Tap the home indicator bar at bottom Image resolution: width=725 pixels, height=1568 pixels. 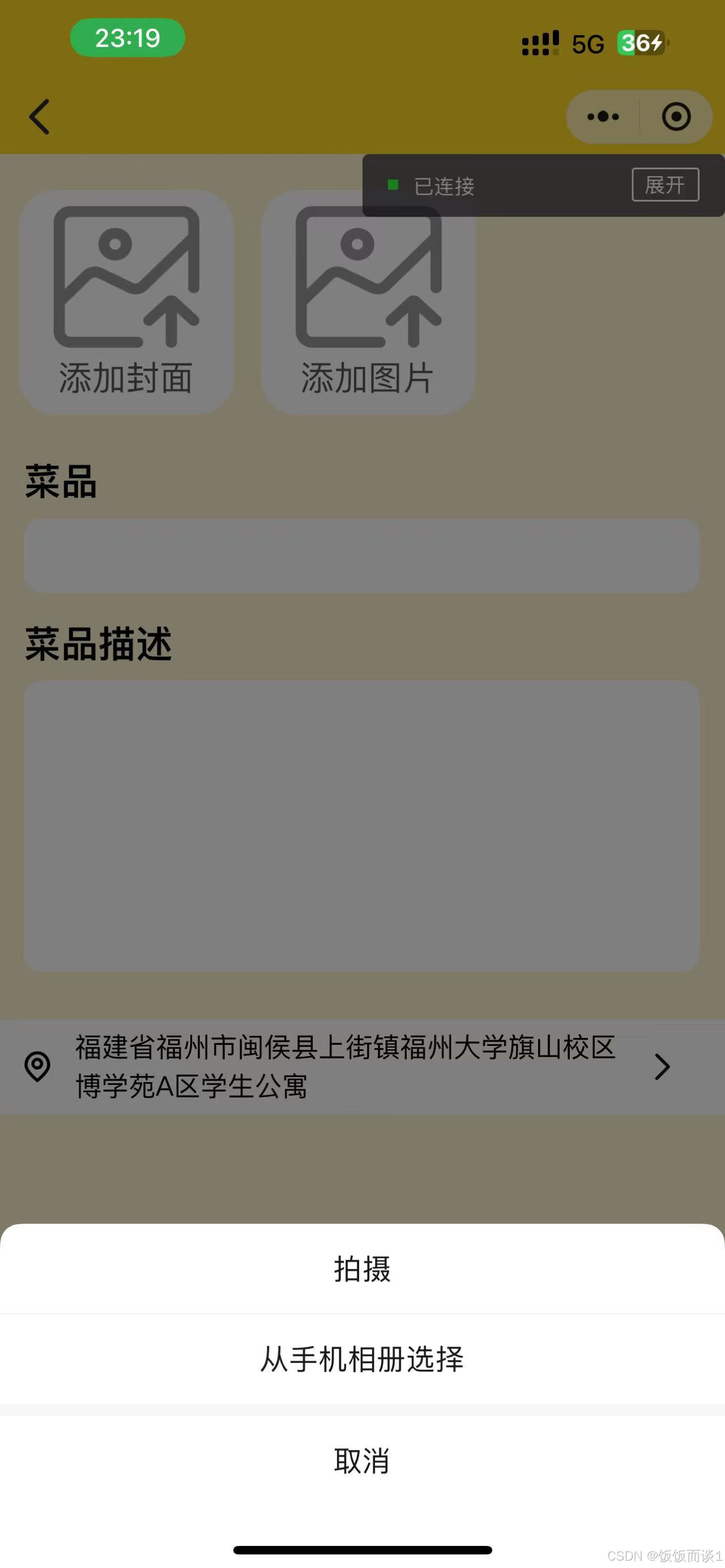[362, 1550]
